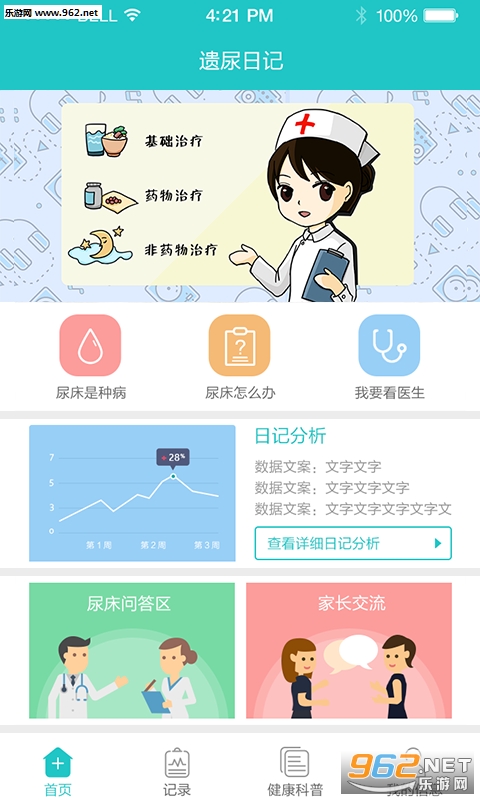Viewport: 480px width, 800px height.
Task: Switch to 我的信息 tab
Action: [x=413, y=771]
